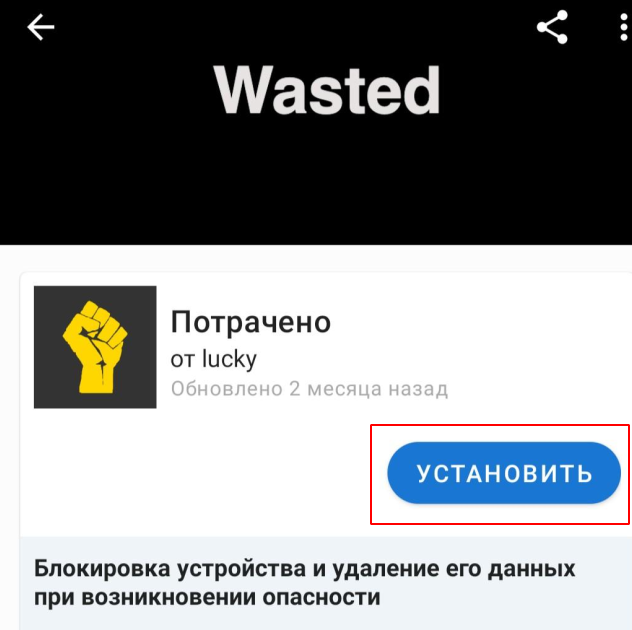Share the Wasted app page
The width and height of the screenshot is (632, 630).
[552, 27]
